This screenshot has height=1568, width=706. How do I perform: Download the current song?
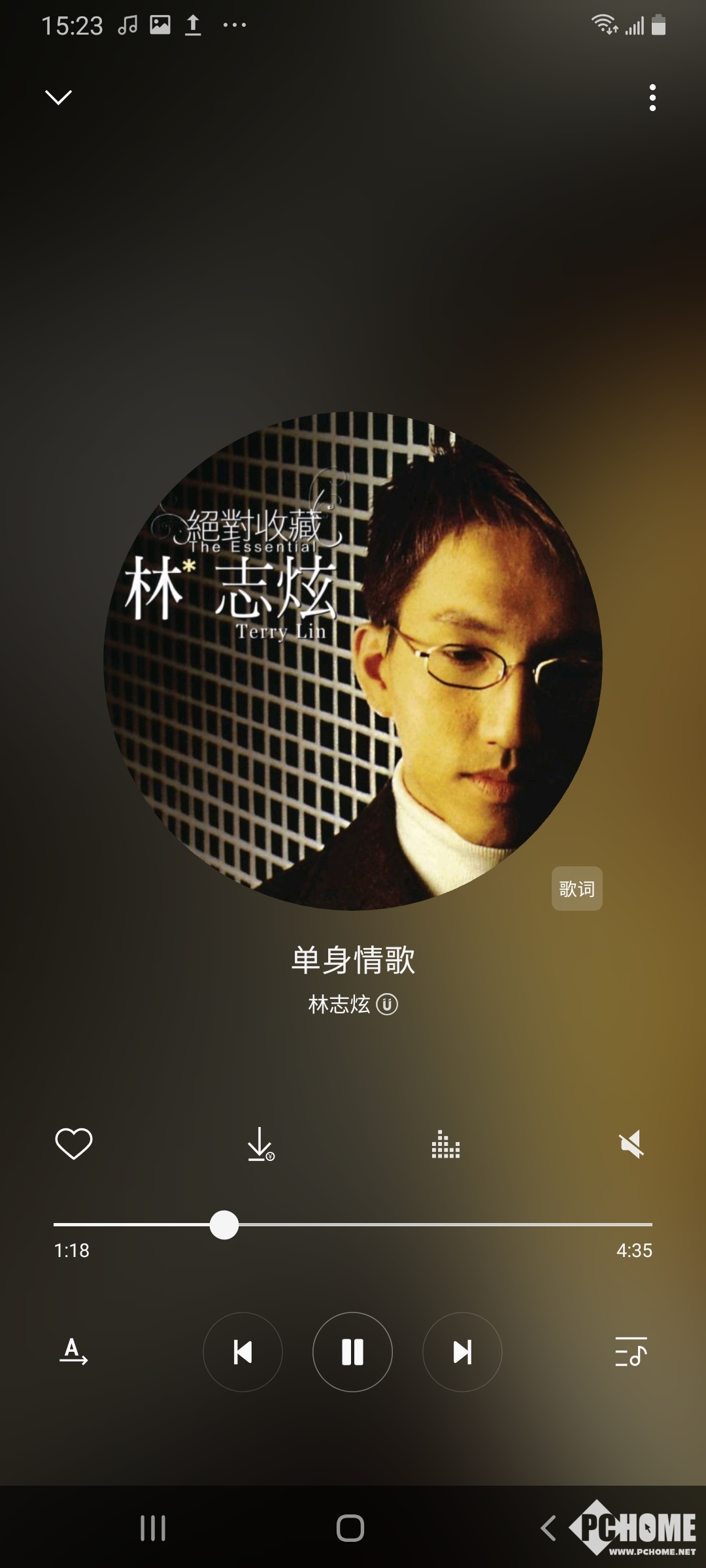260,1144
